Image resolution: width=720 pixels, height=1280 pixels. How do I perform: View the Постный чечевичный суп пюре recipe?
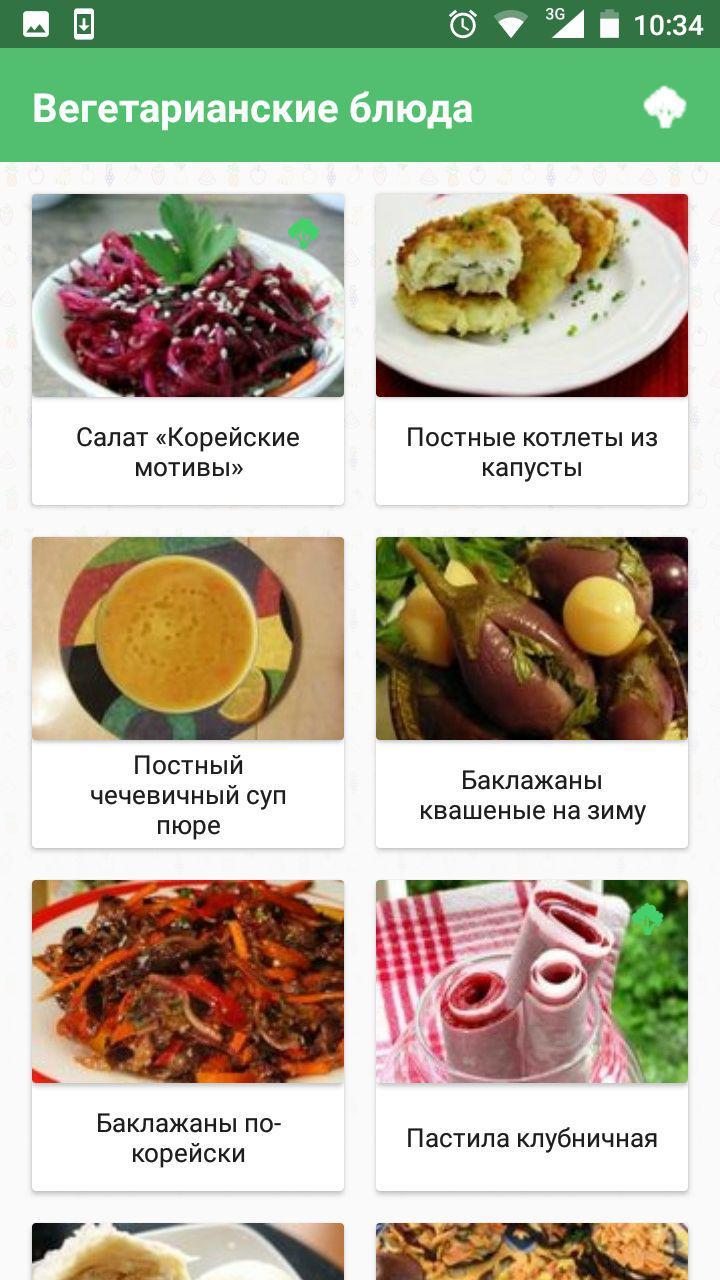[188, 692]
